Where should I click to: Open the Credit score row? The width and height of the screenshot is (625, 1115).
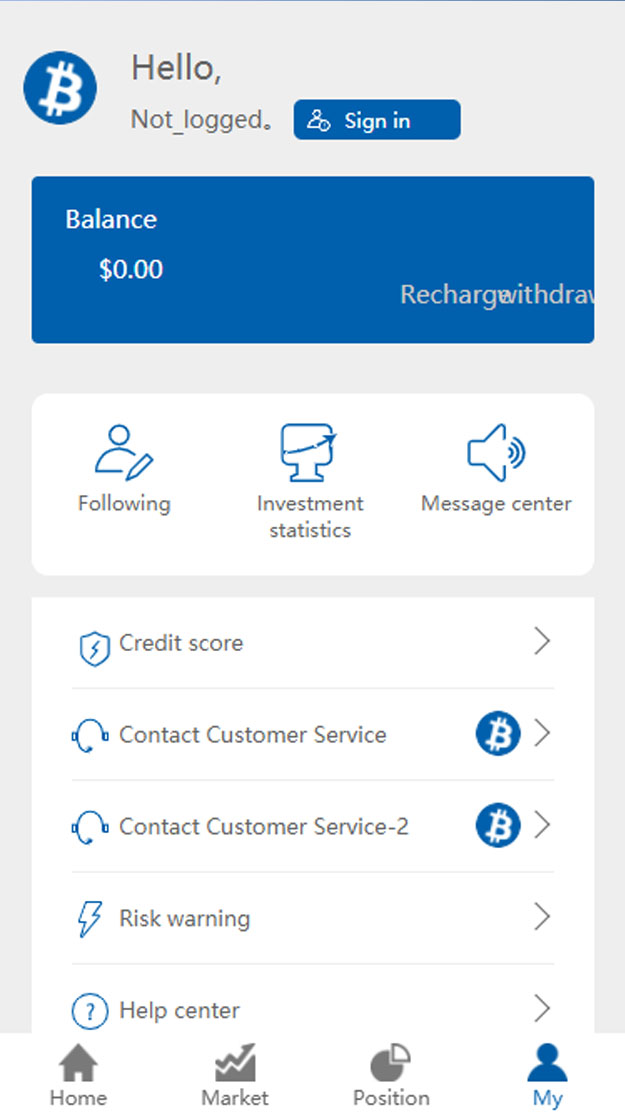pyautogui.click(x=313, y=643)
